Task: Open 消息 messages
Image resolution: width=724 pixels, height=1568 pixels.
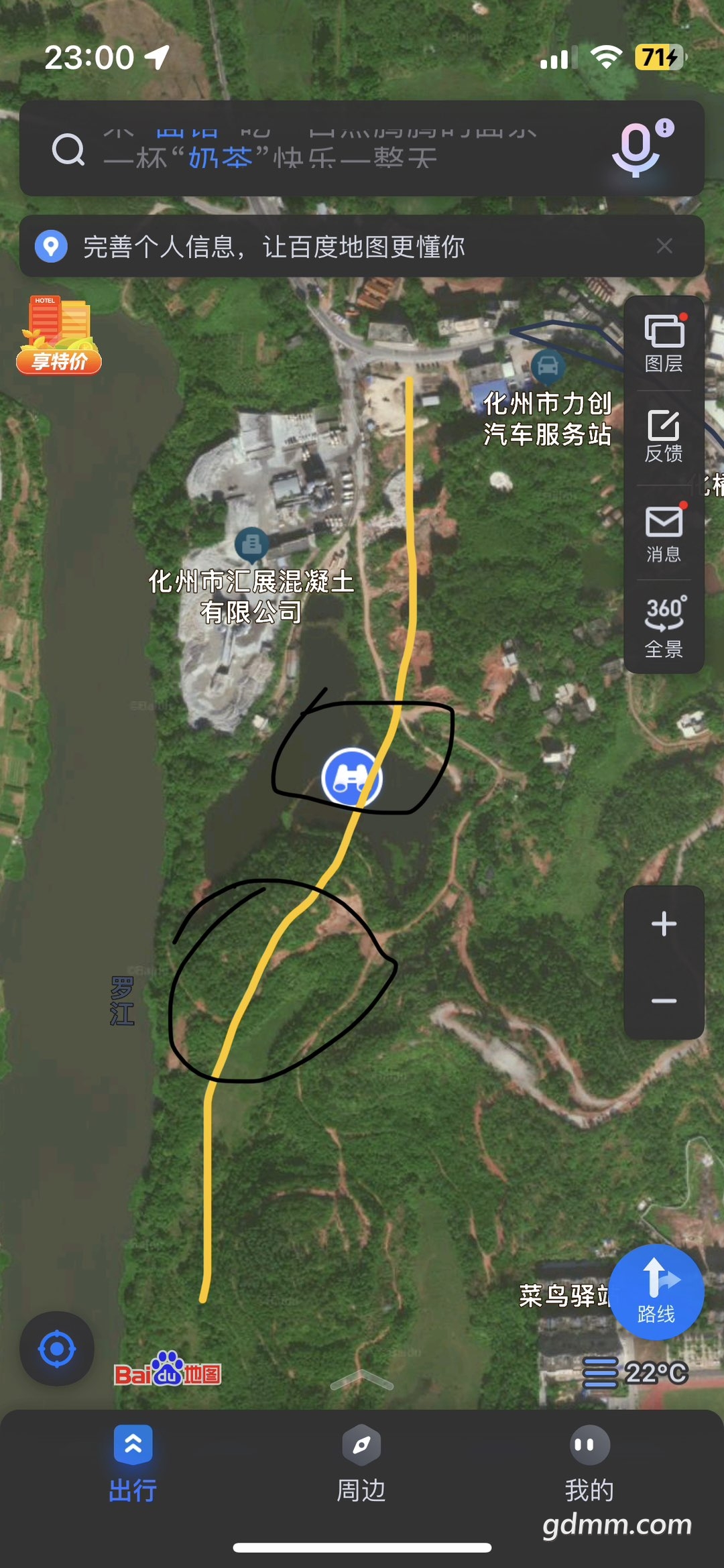Action: [x=664, y=534]
